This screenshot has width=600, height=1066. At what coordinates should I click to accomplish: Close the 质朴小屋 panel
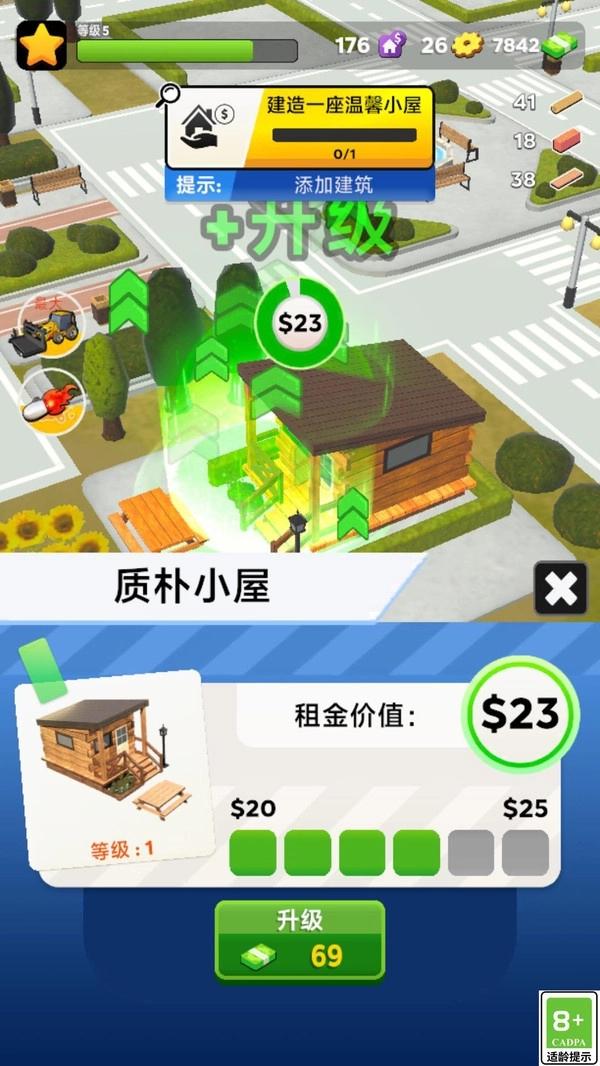560,588
